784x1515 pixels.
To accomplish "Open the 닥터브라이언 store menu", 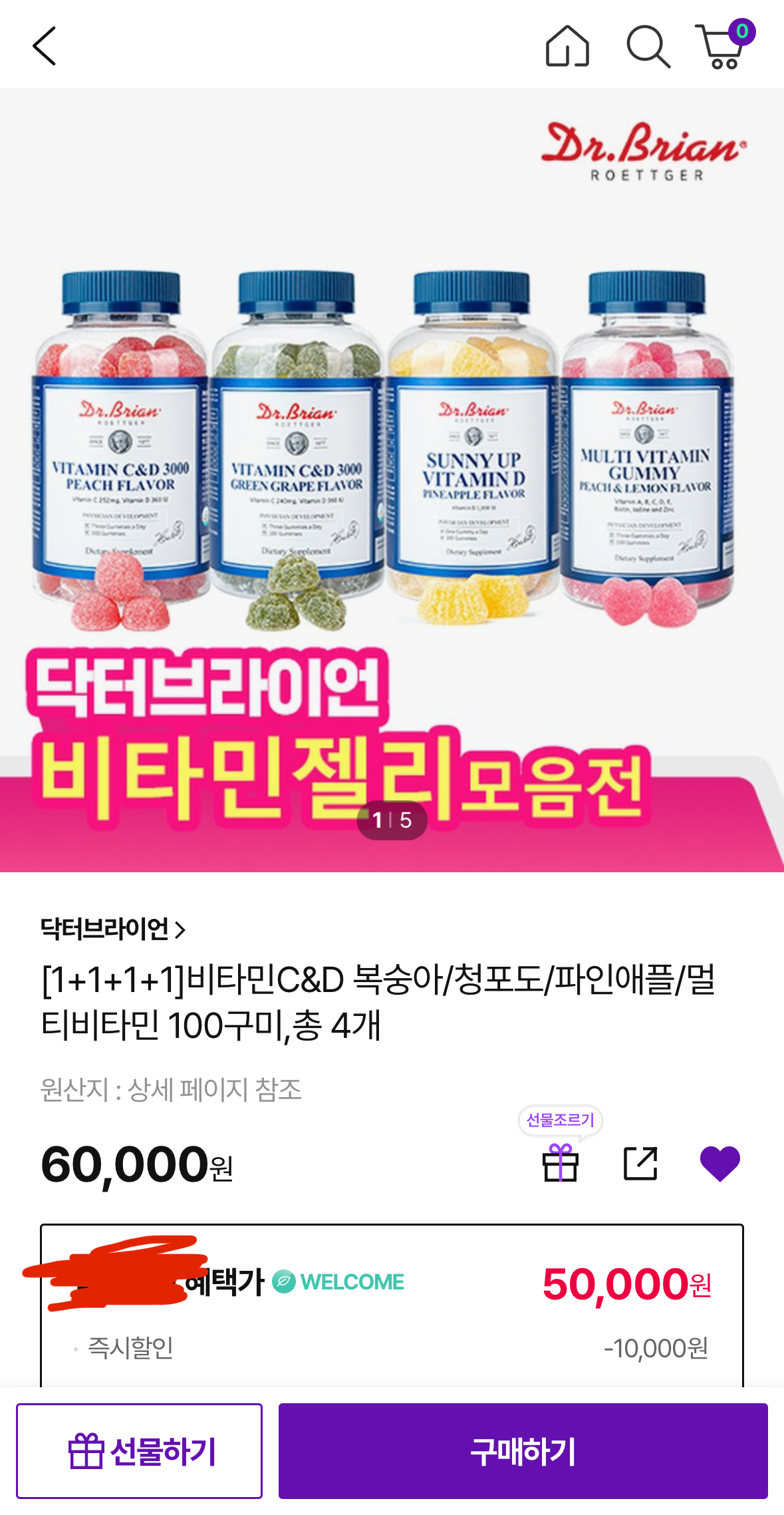I will [x=106, y=929].
